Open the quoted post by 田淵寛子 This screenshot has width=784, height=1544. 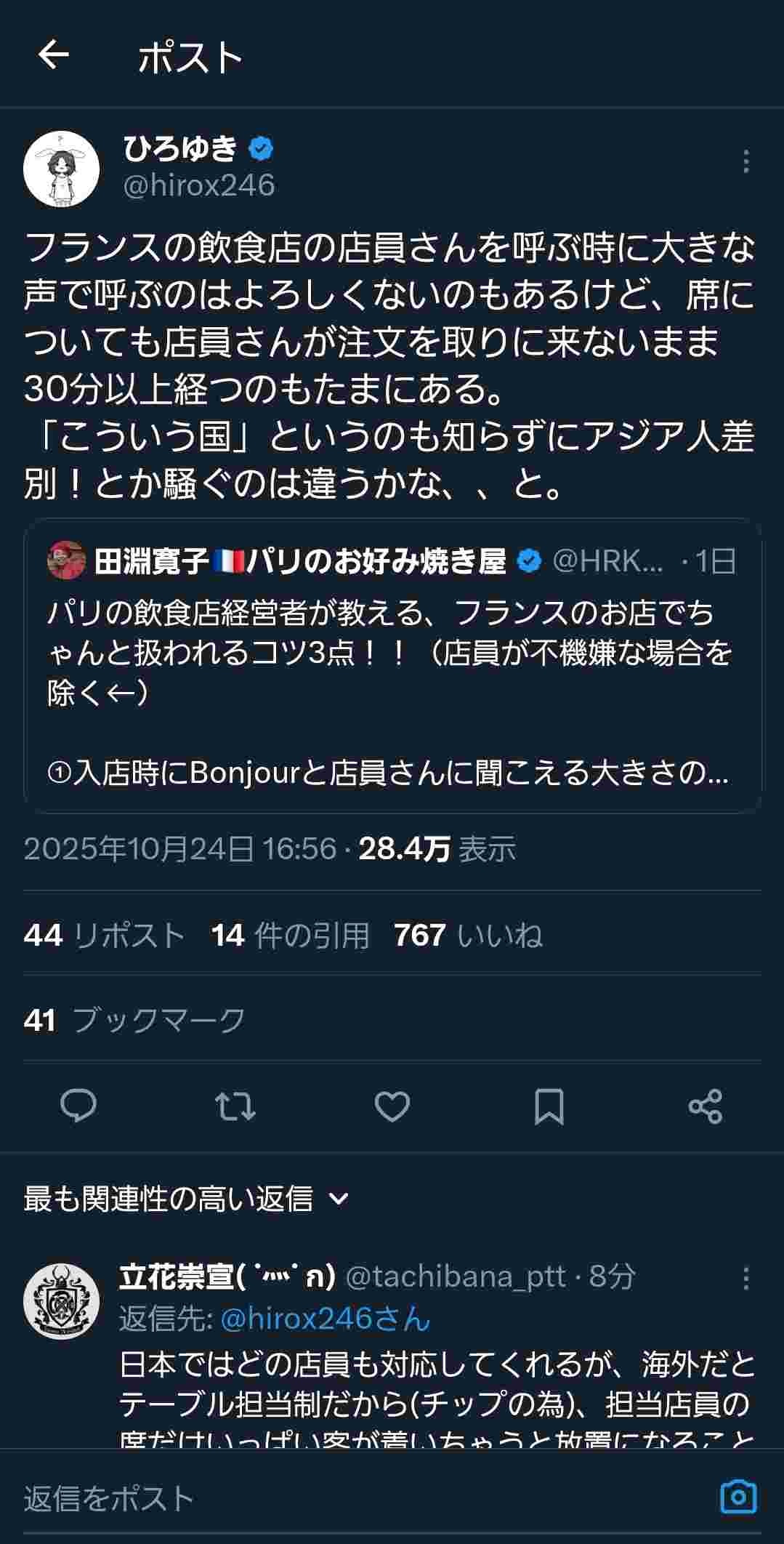[x=392, y=665]
